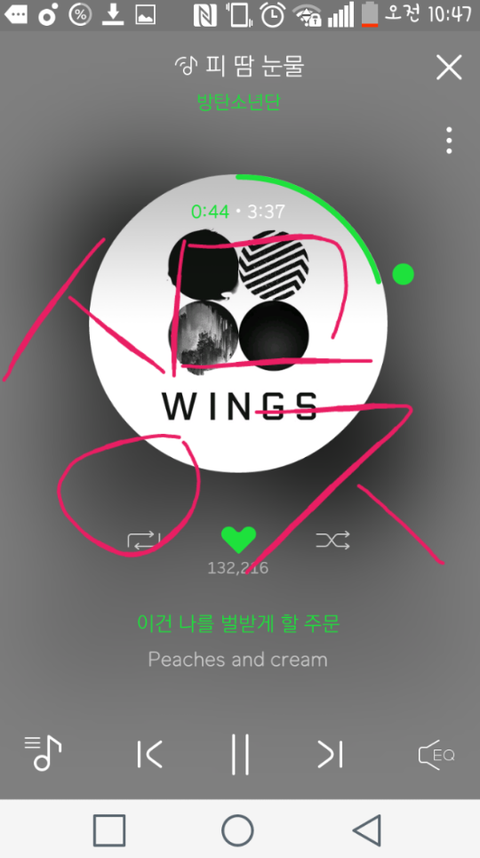
Task: Go to the home screen
Action: (x=238, y=830)
